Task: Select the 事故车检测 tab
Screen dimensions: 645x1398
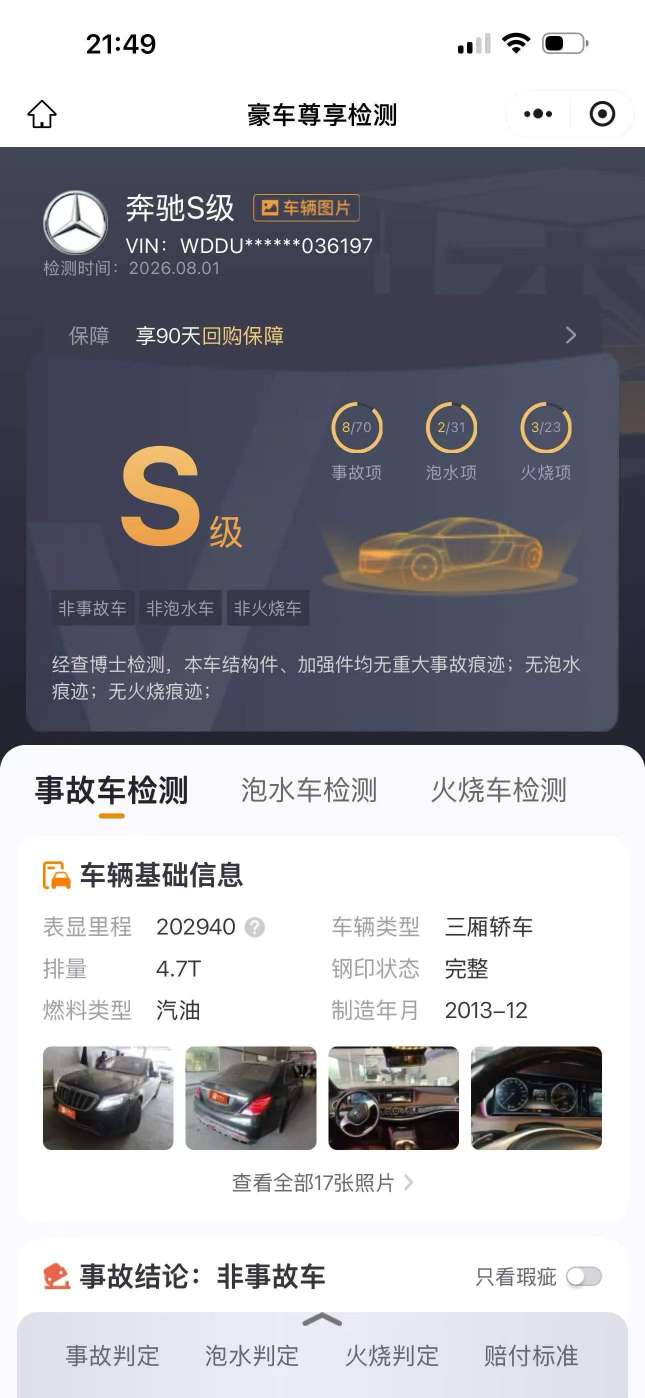Action: click(111, 790)
